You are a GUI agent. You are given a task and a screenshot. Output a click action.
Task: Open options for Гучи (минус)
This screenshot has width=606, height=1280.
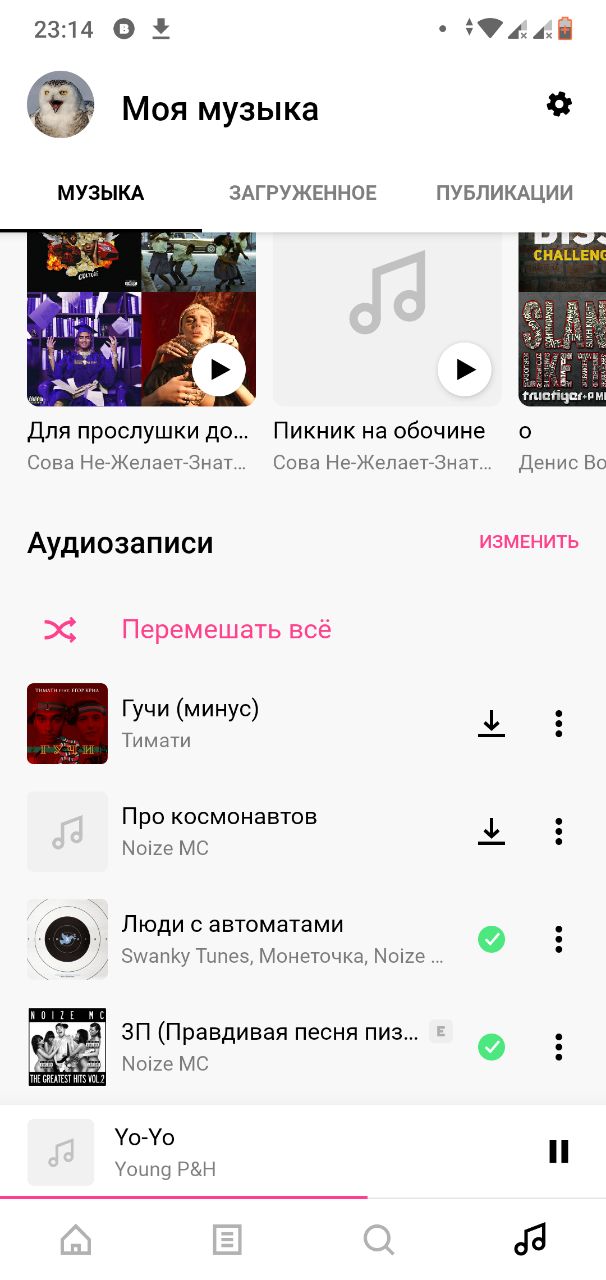point(559,724)
